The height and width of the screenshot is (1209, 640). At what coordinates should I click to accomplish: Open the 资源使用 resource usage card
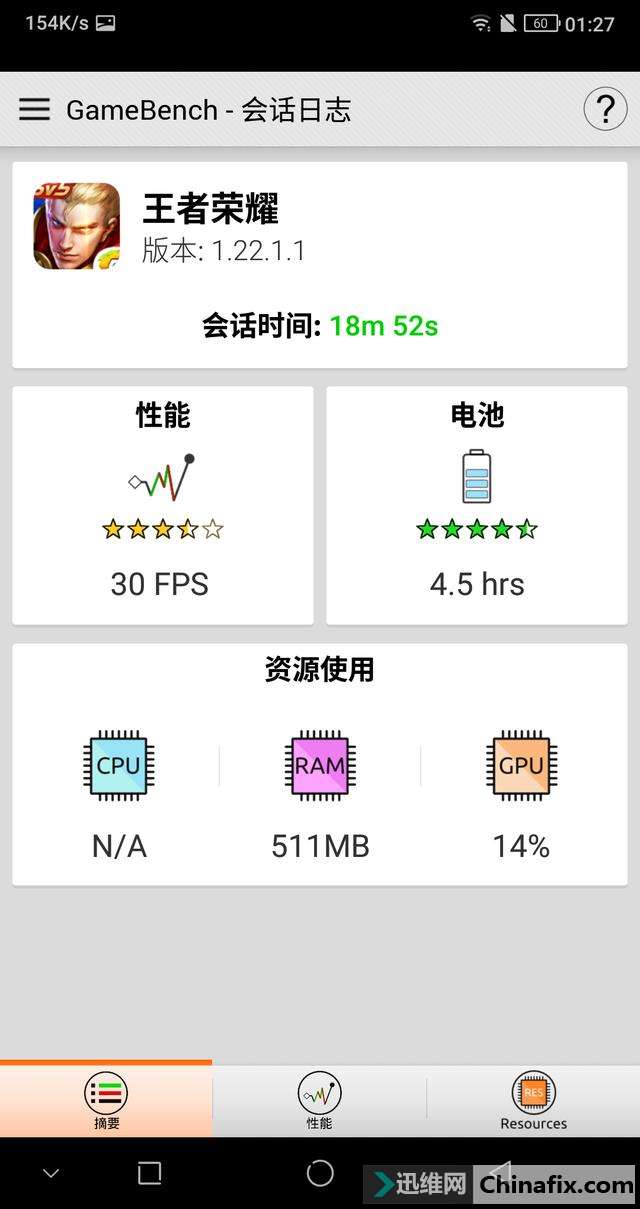pyautogui.click(x=320, y=765)
